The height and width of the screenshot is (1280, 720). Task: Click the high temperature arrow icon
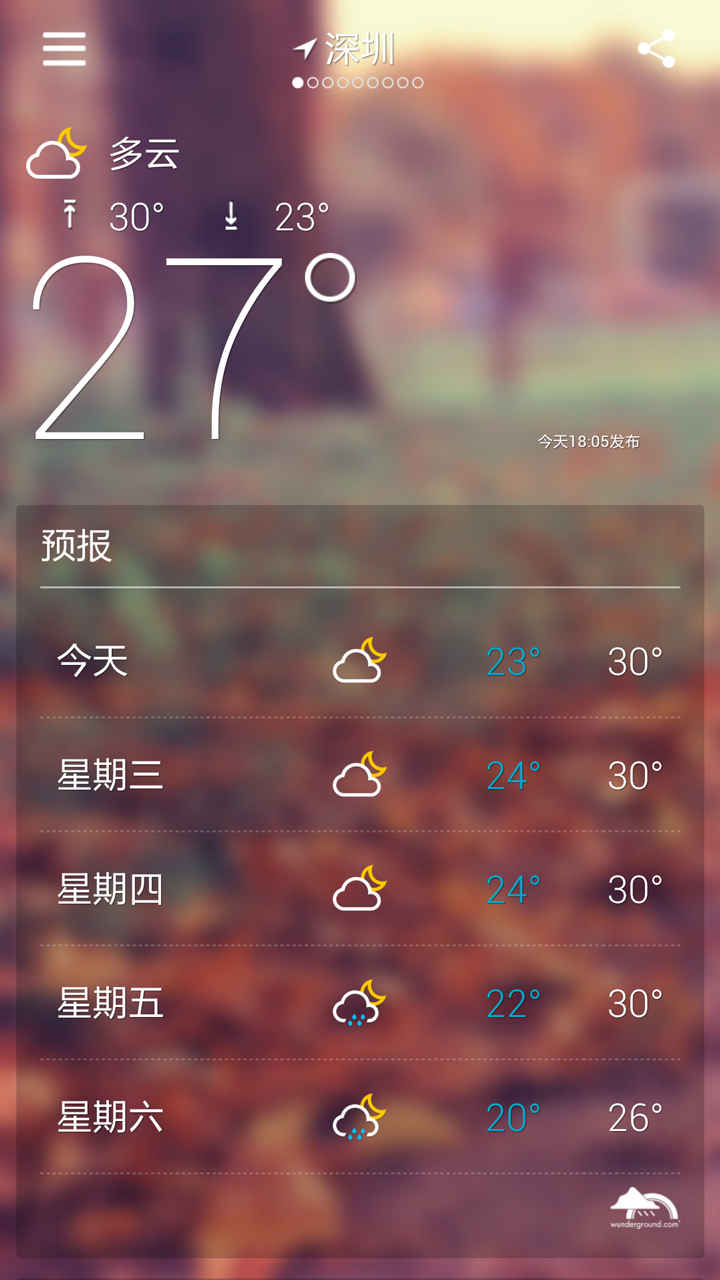68,214
